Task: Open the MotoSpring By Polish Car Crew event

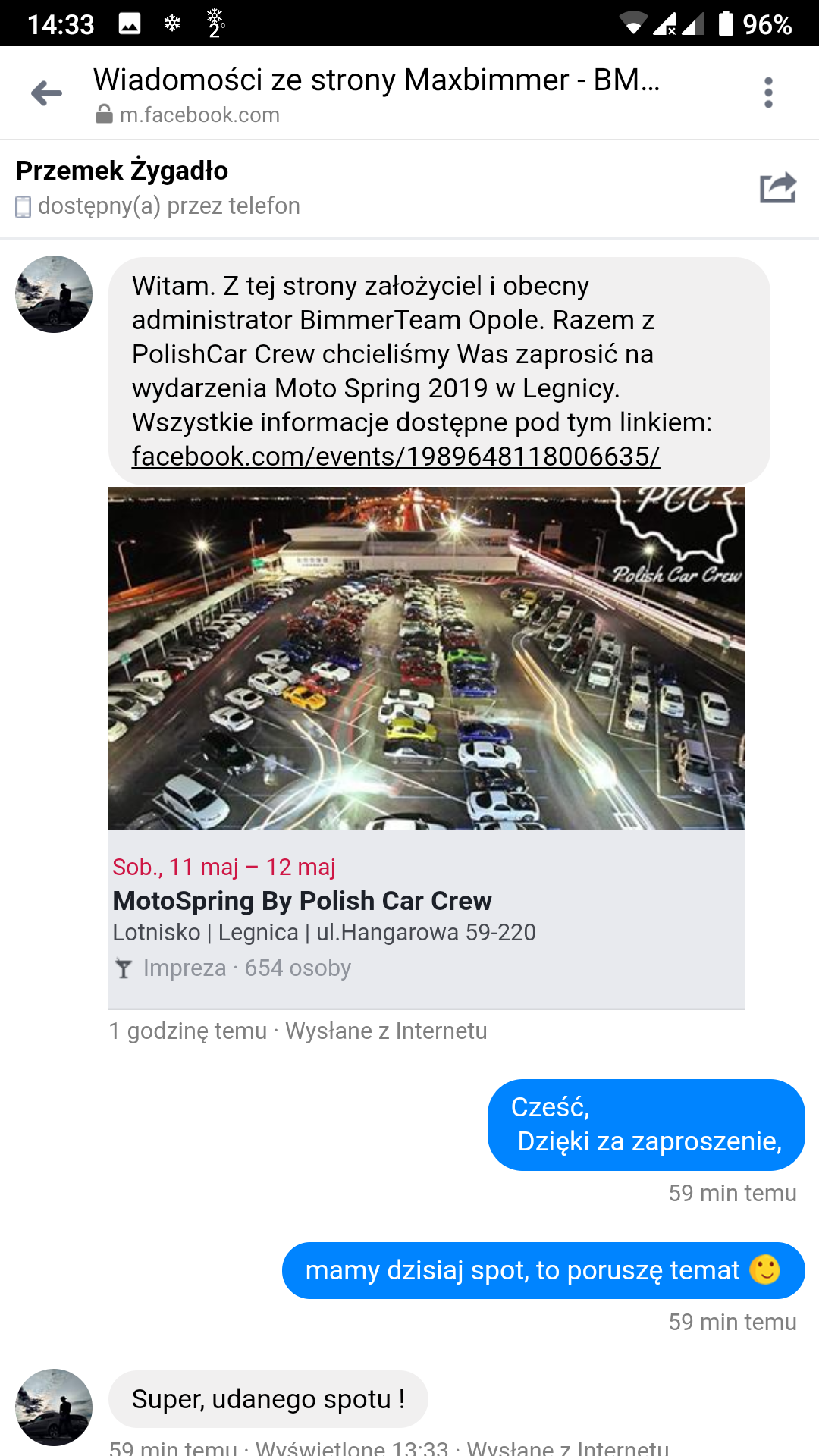Action: click(302, 901)
